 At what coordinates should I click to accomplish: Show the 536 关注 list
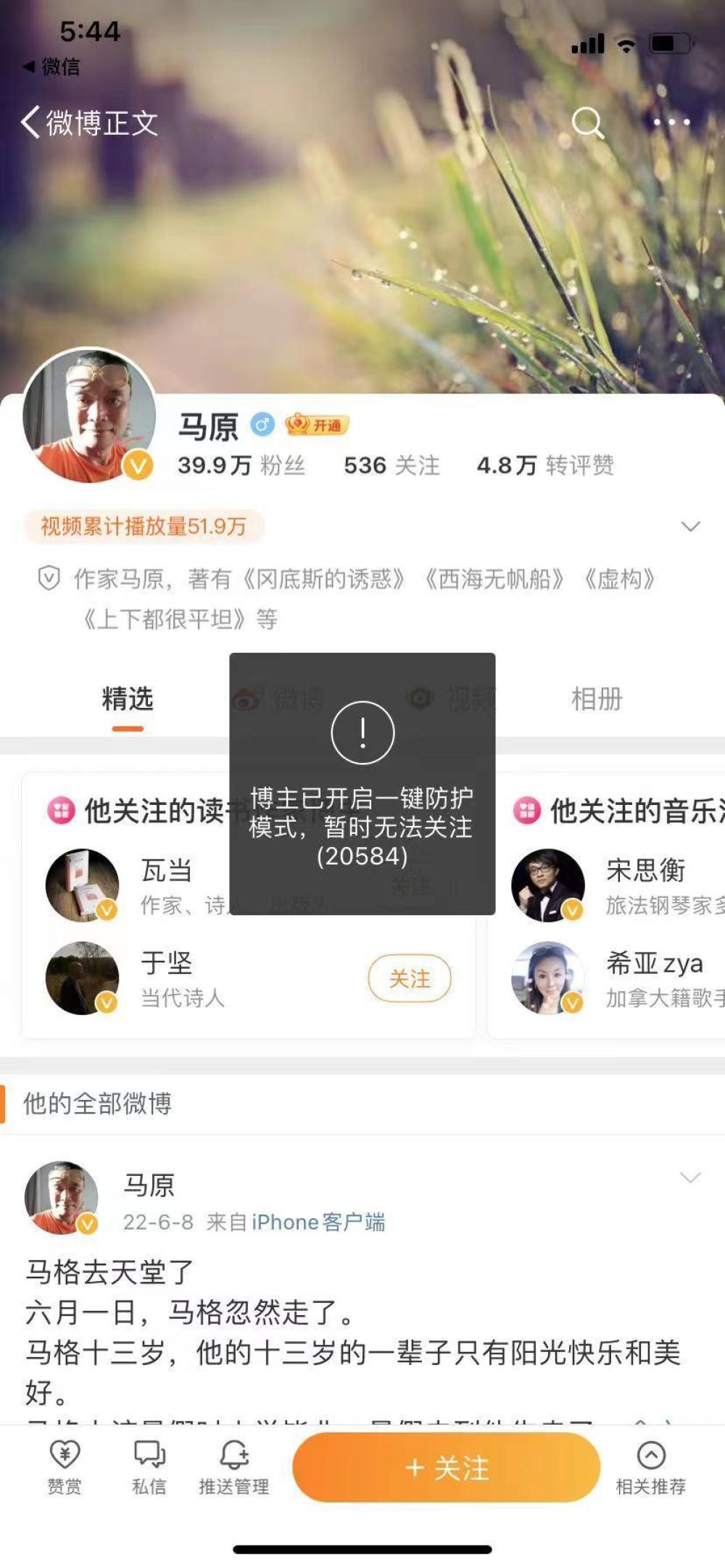[391, 465]
